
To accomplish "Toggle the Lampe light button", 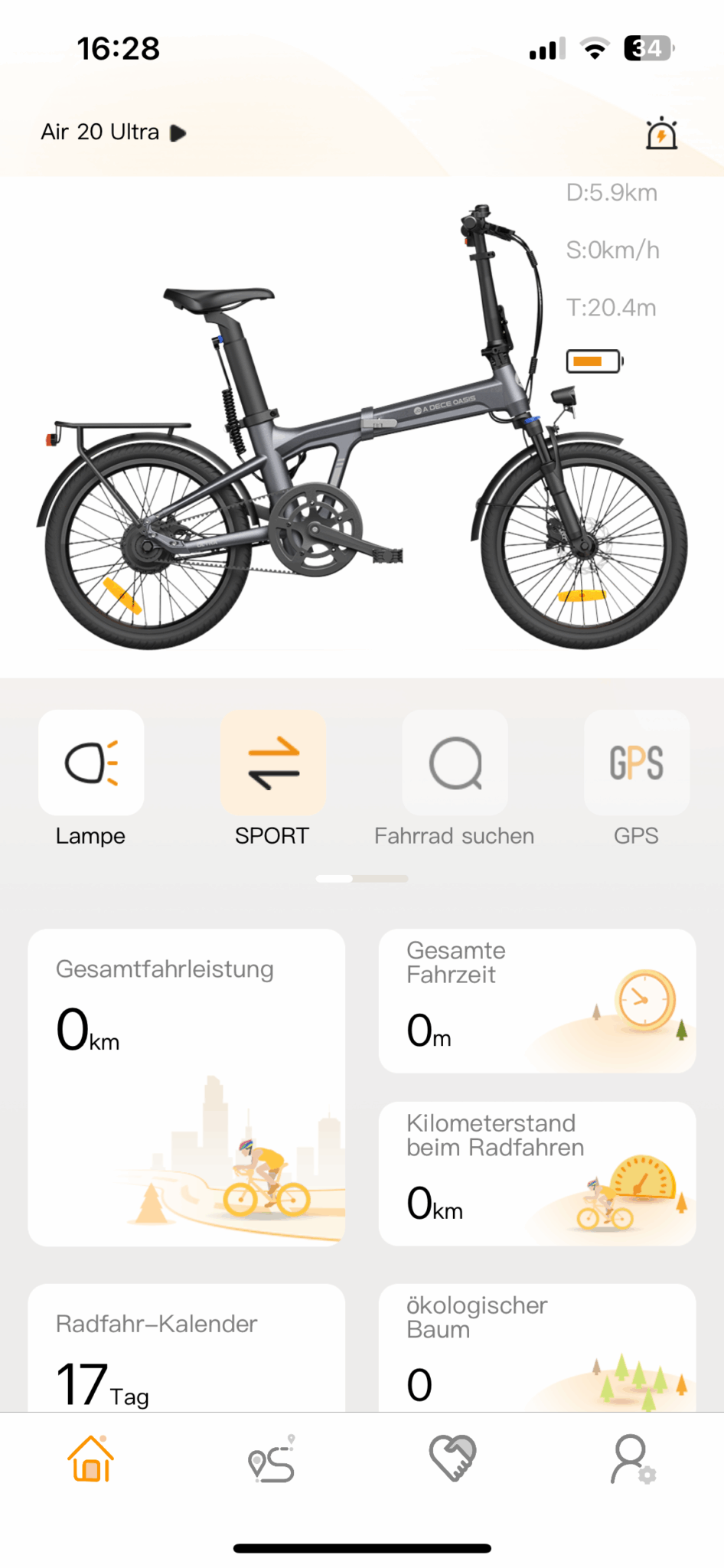I will (91, 763).
